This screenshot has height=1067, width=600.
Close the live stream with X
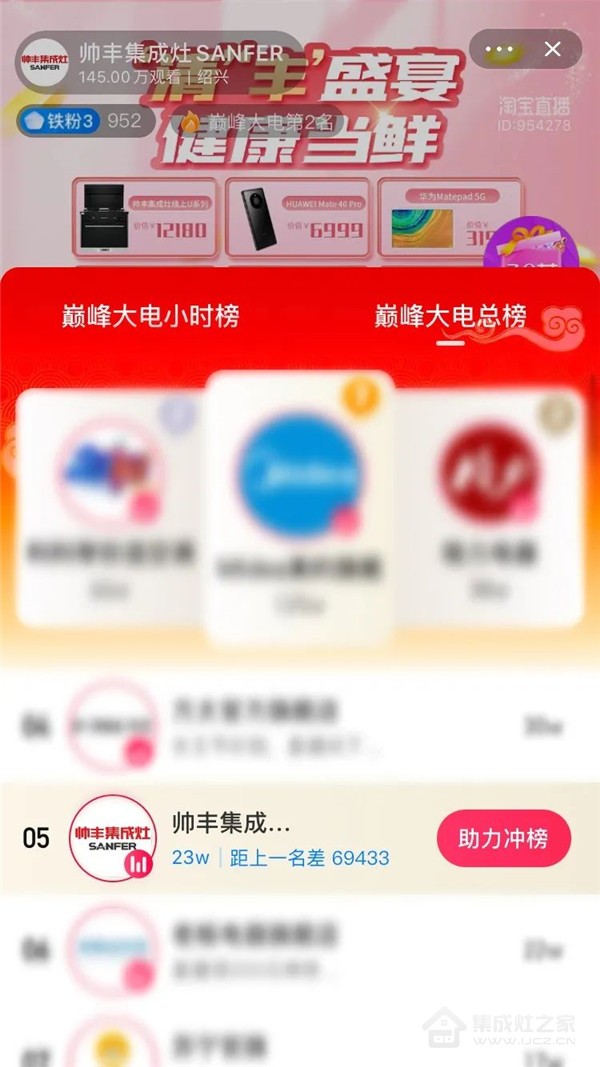pyautogui.click(x=553, y=49)
